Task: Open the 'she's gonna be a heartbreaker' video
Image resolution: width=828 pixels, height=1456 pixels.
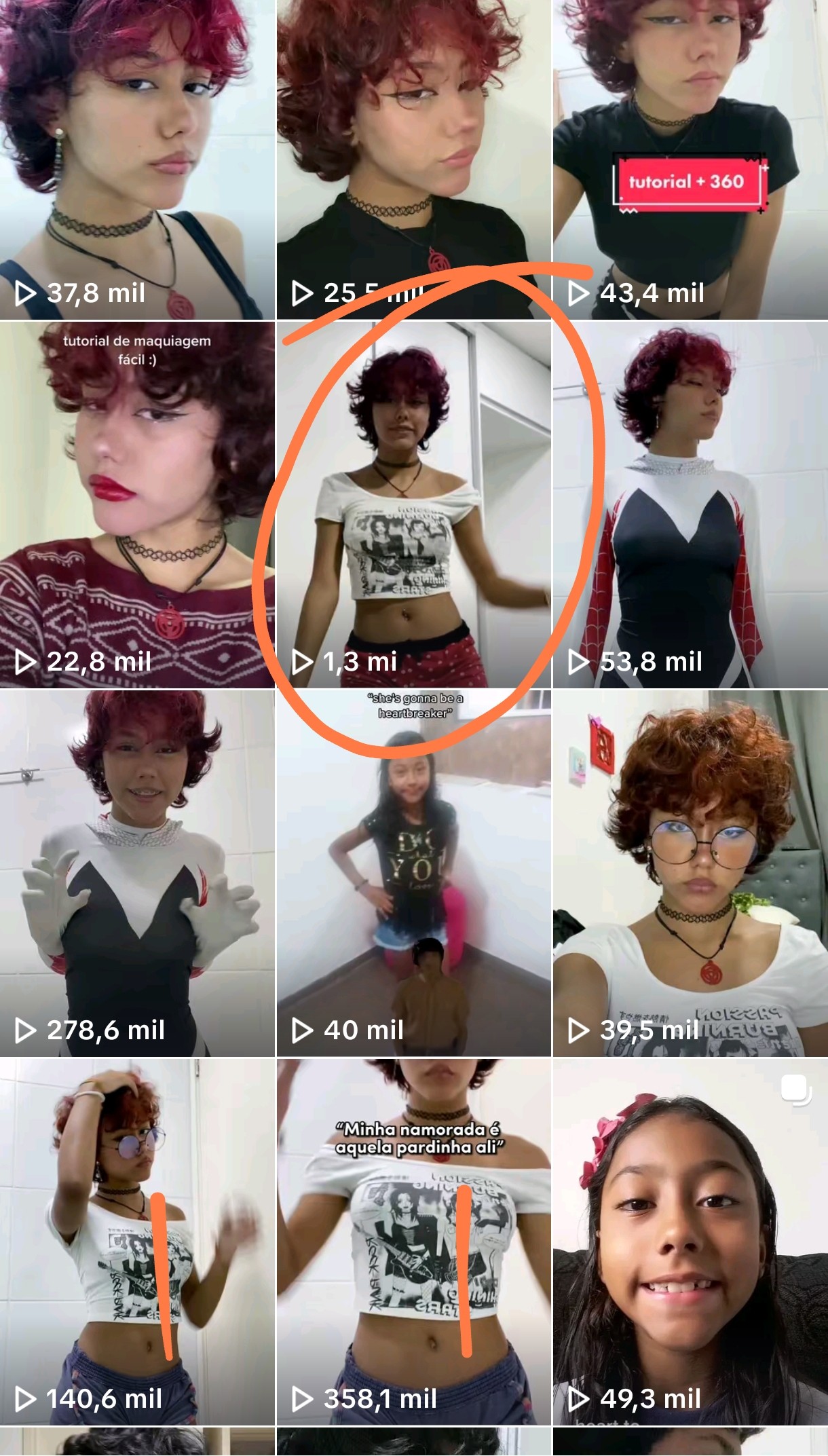Action: pyautogui.click(x=413, y=874)
